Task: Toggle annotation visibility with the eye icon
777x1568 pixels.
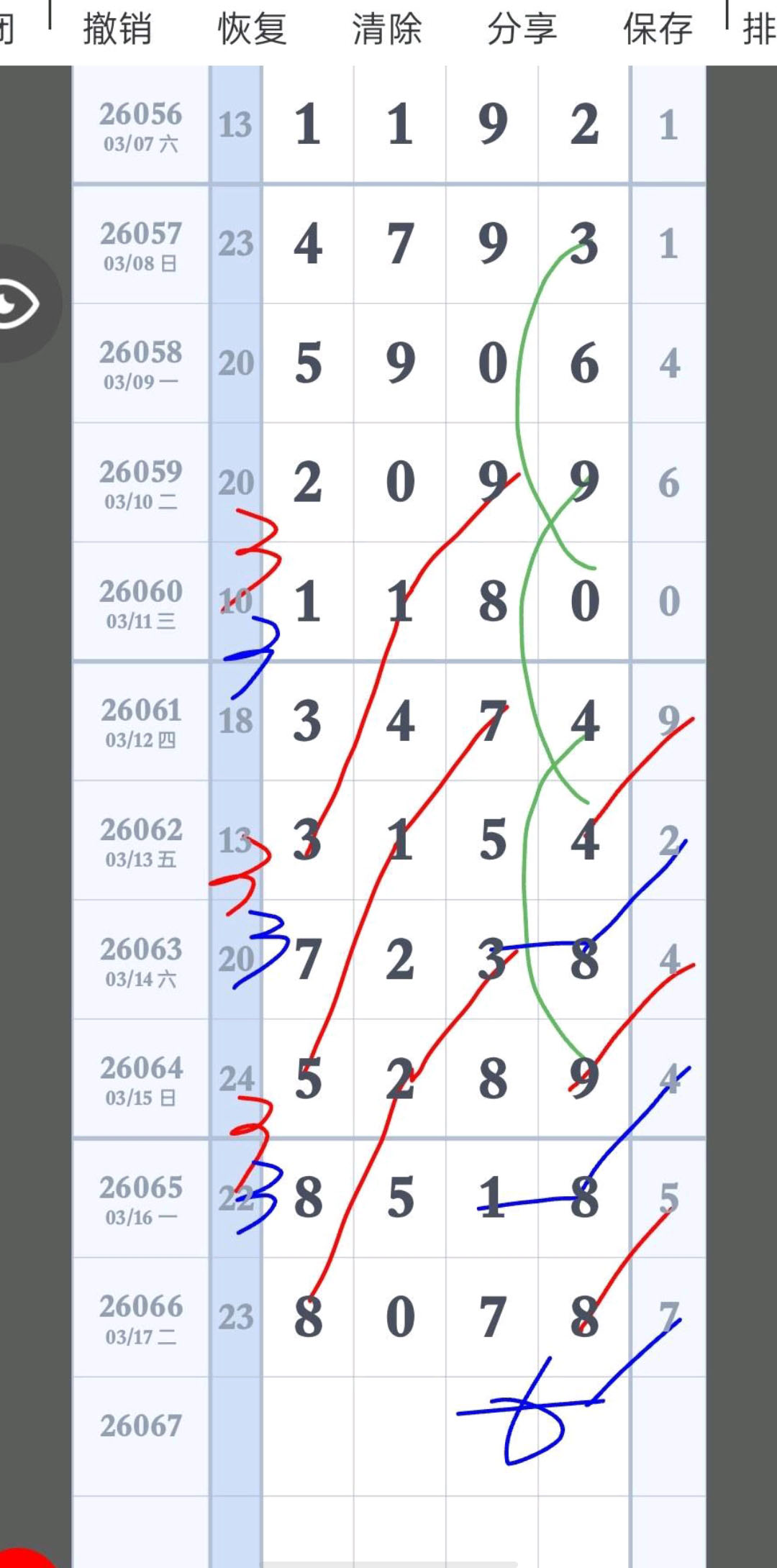Action: [x=20, y=304]
